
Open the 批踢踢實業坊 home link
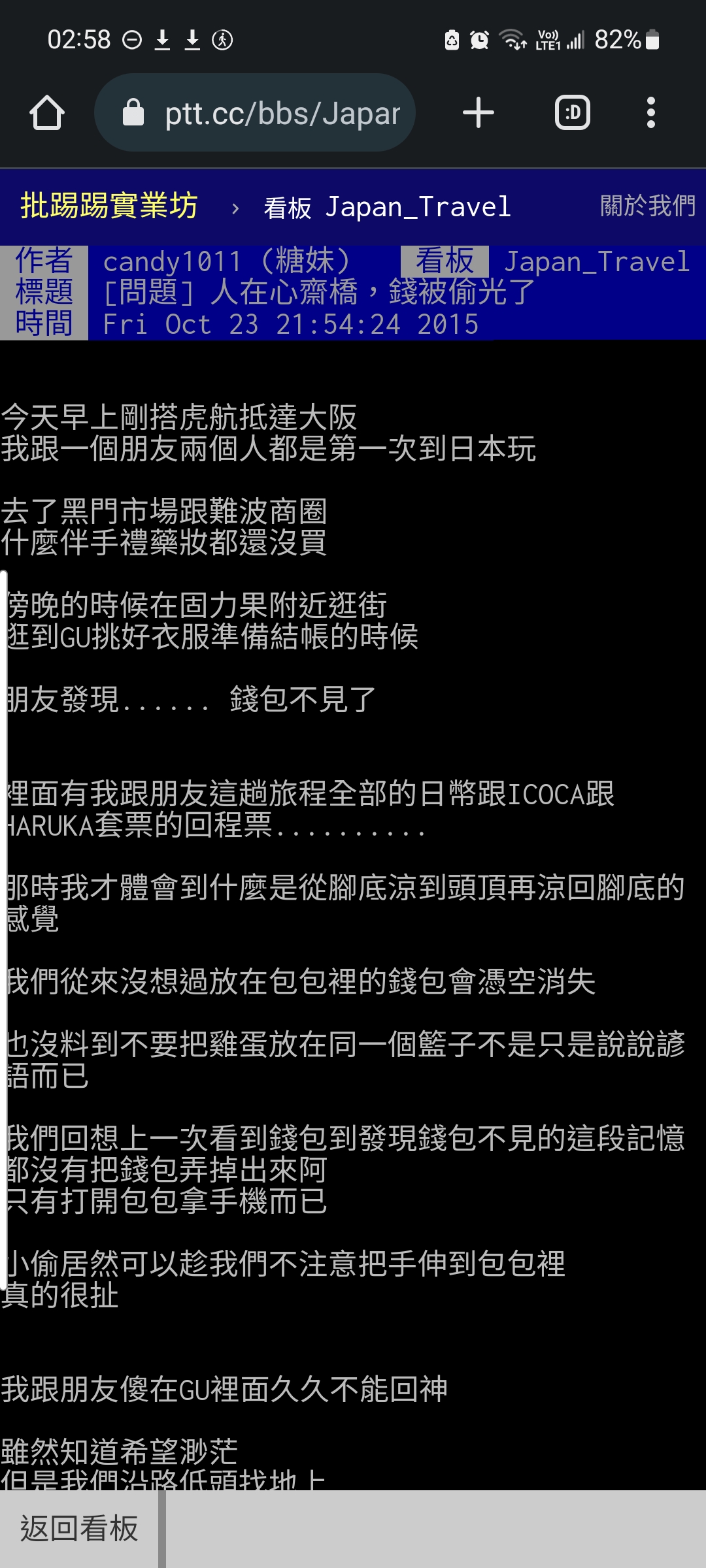[109, 206]
